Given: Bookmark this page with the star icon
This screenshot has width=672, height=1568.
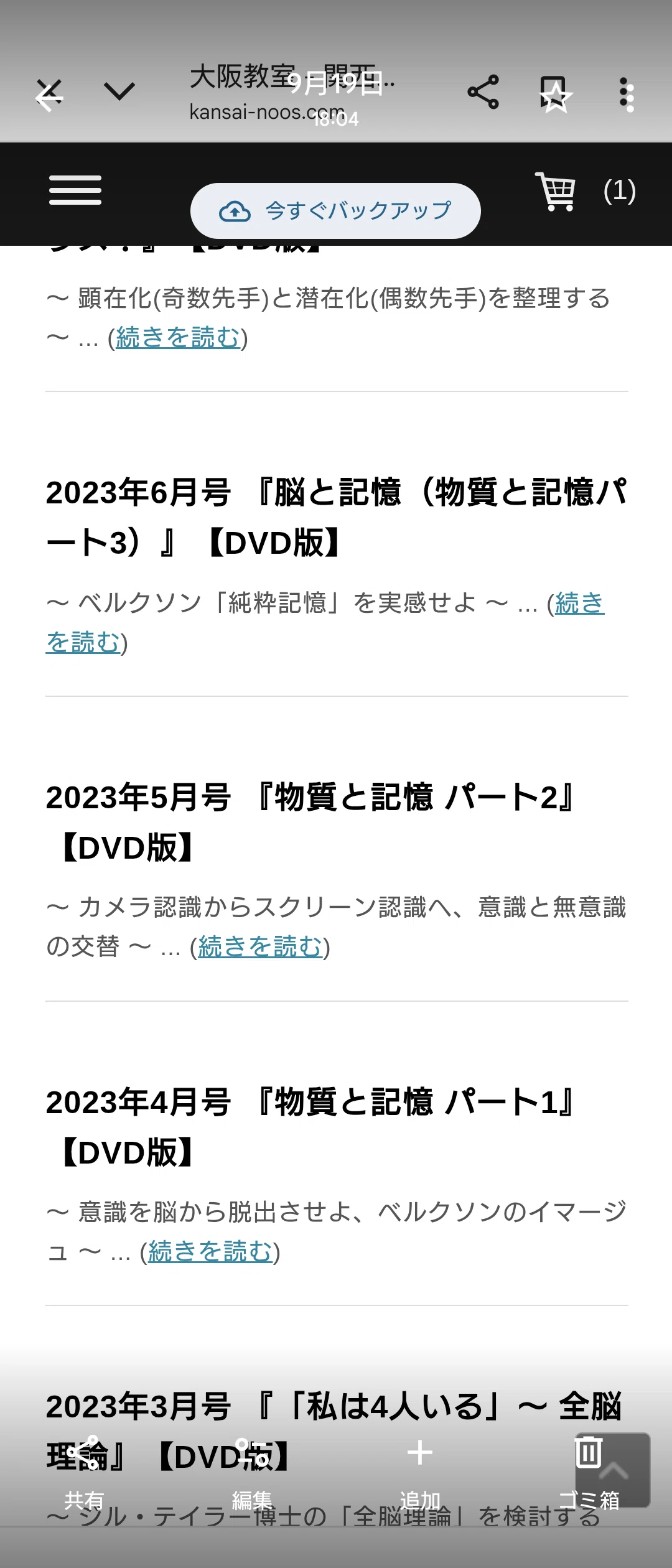Looking at the screenshot, I should tap(554, 95).
